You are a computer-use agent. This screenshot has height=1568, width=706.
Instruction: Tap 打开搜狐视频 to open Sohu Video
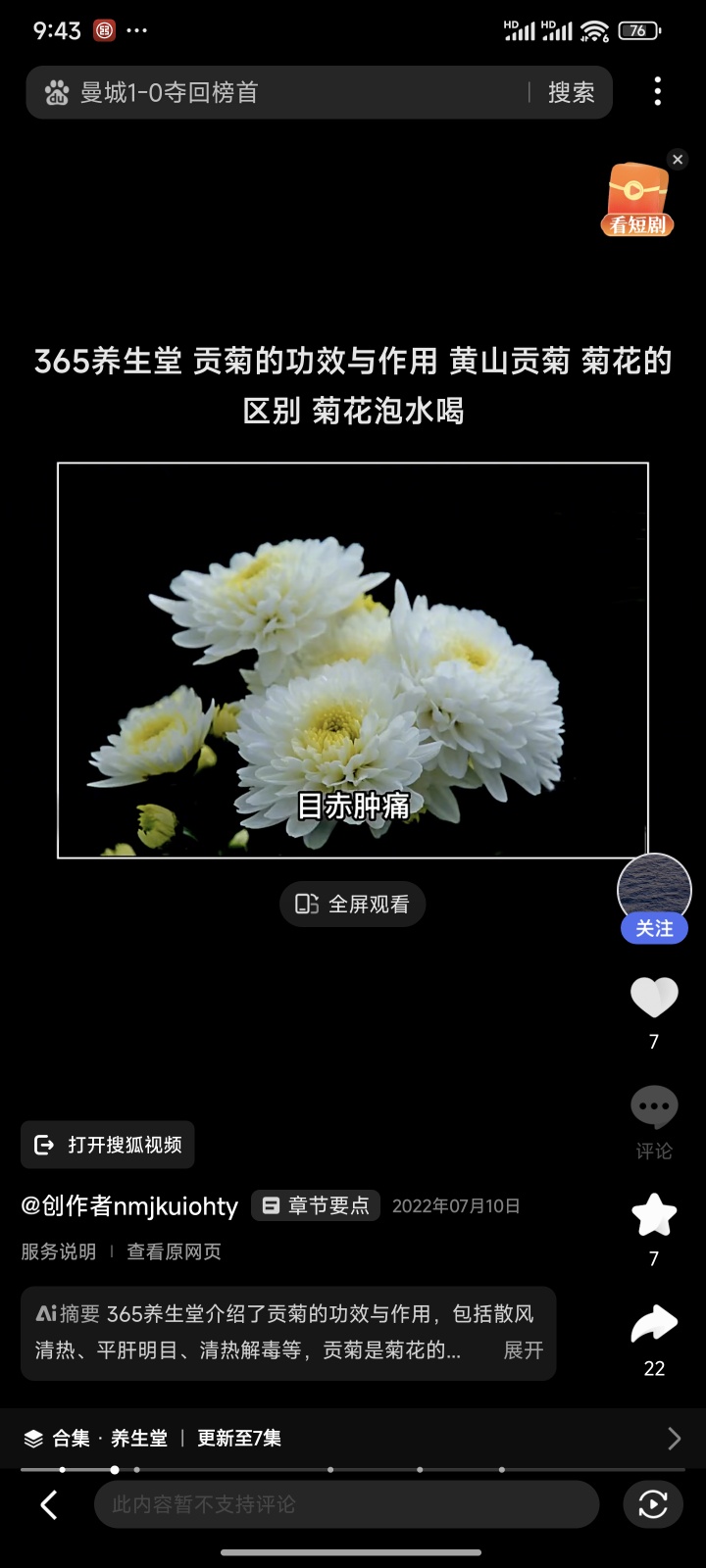tap(108, 1145)
